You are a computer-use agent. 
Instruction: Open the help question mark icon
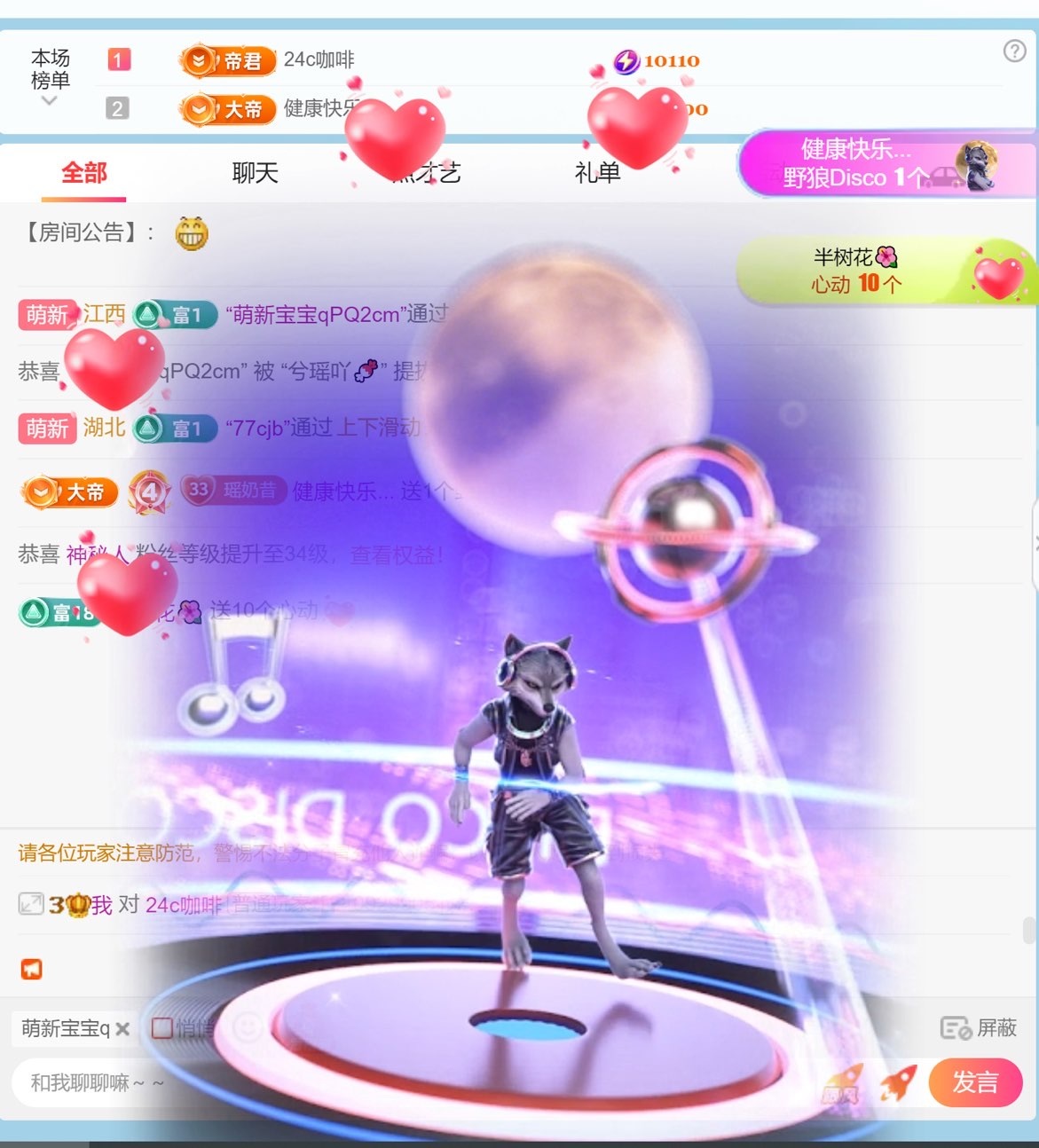[1014, 51]
